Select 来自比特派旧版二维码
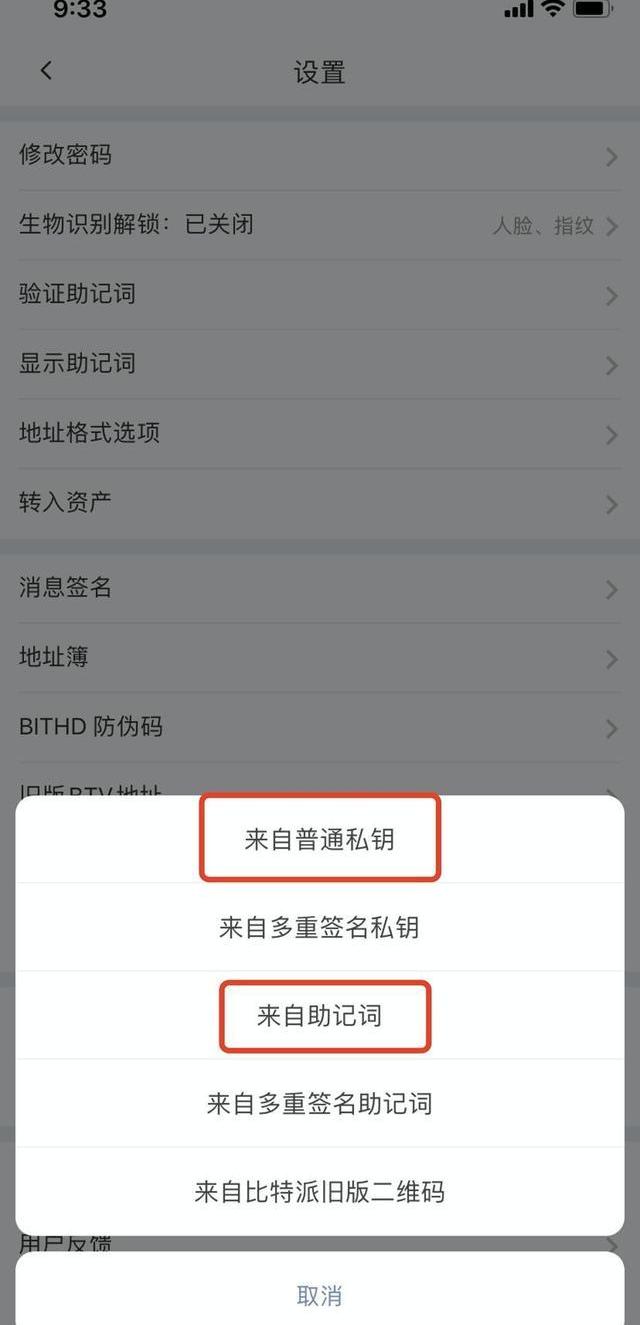640x1325 pixels. coord(320,1192)
